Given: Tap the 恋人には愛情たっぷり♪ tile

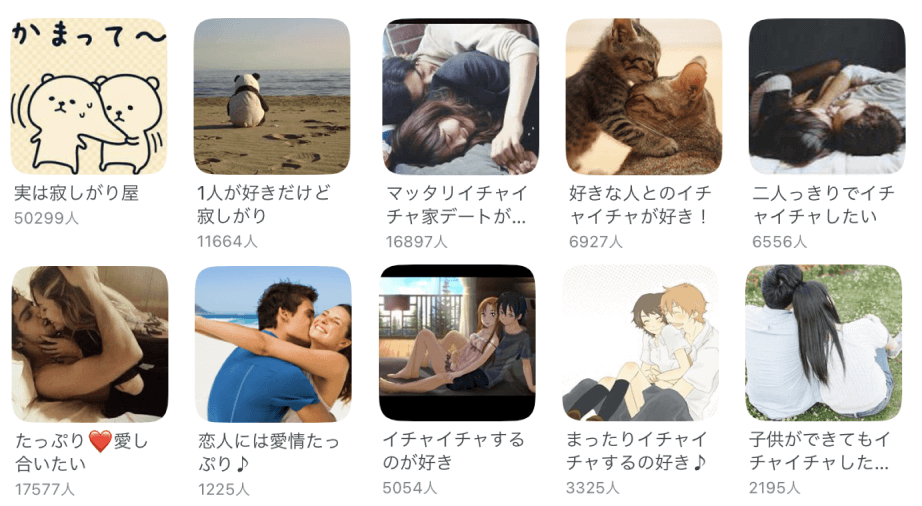Looking at the screenshot, I should [272, 343].
